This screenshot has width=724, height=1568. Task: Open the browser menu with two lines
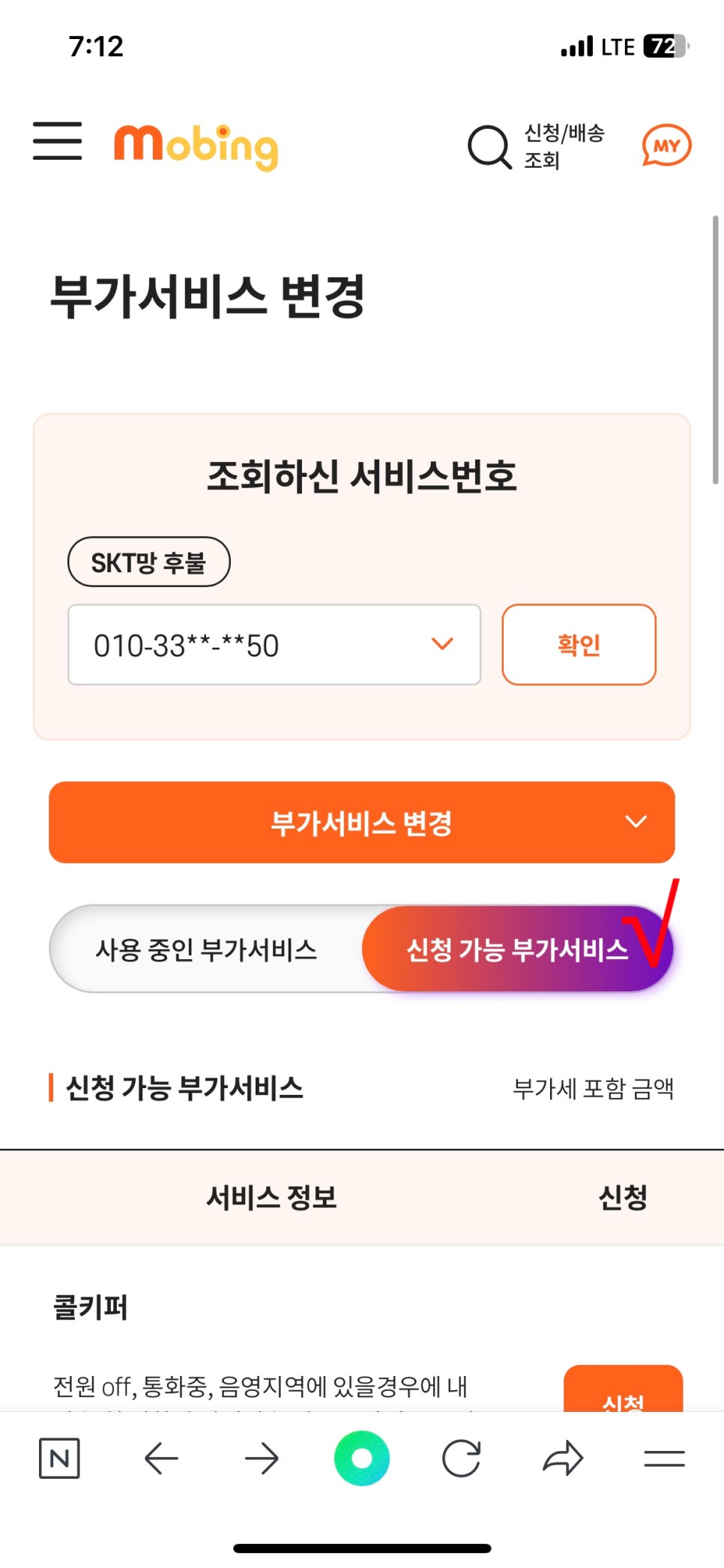click(x=664, y=1459)
